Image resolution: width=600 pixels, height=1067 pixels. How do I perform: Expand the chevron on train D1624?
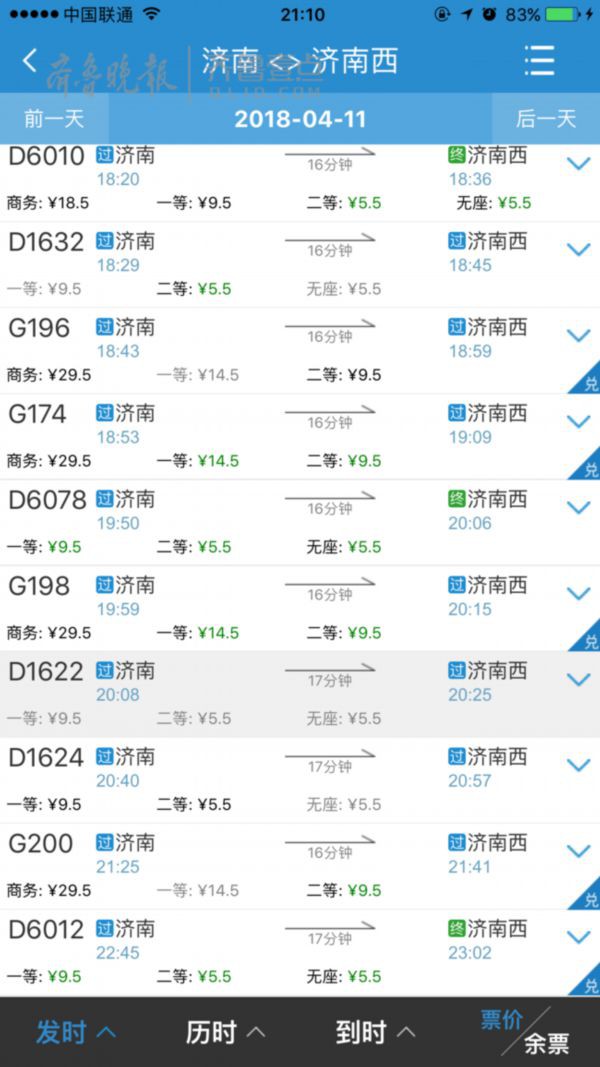[x=578, y=765]
